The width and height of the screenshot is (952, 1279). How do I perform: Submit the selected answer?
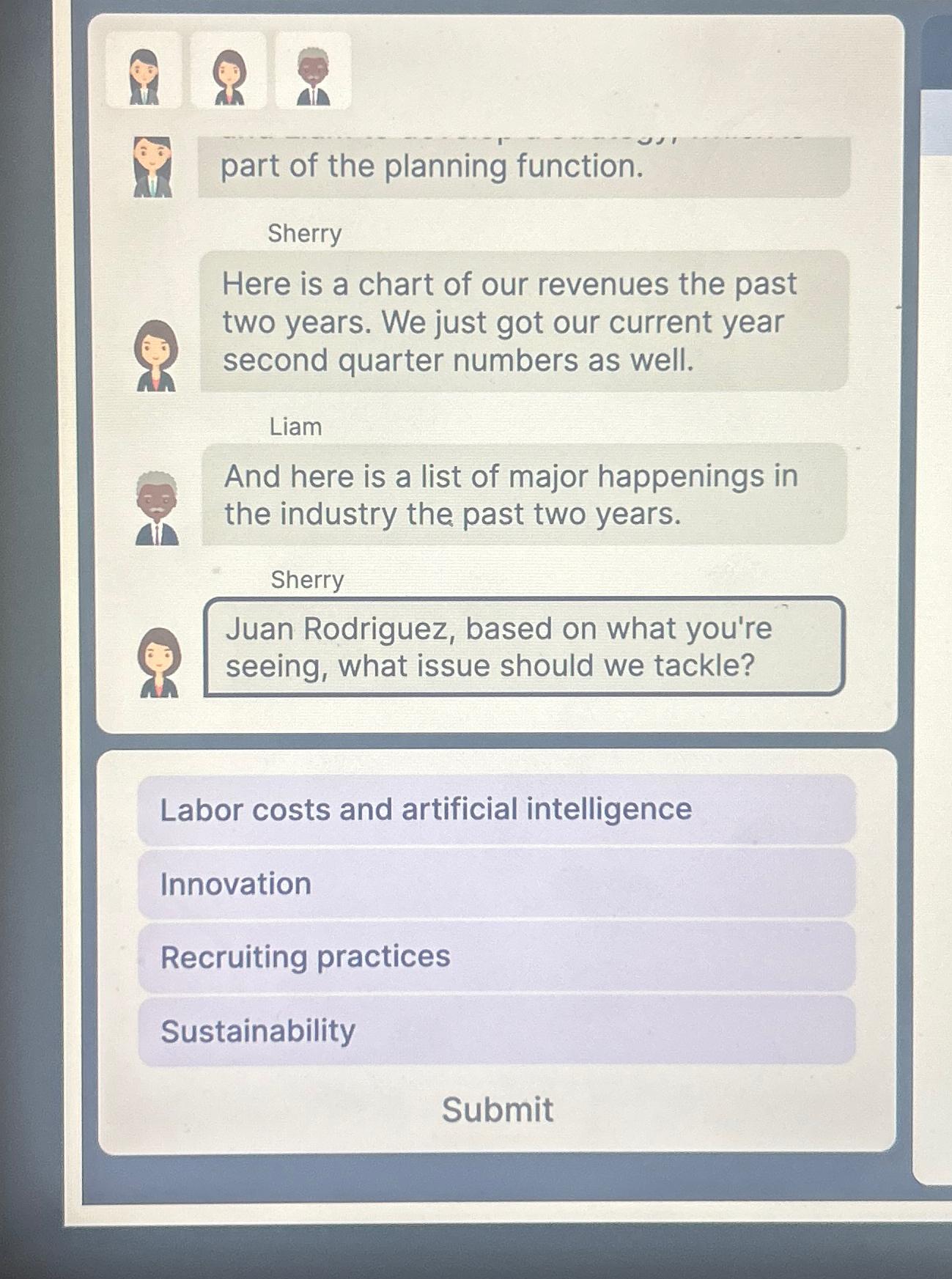497,1110
